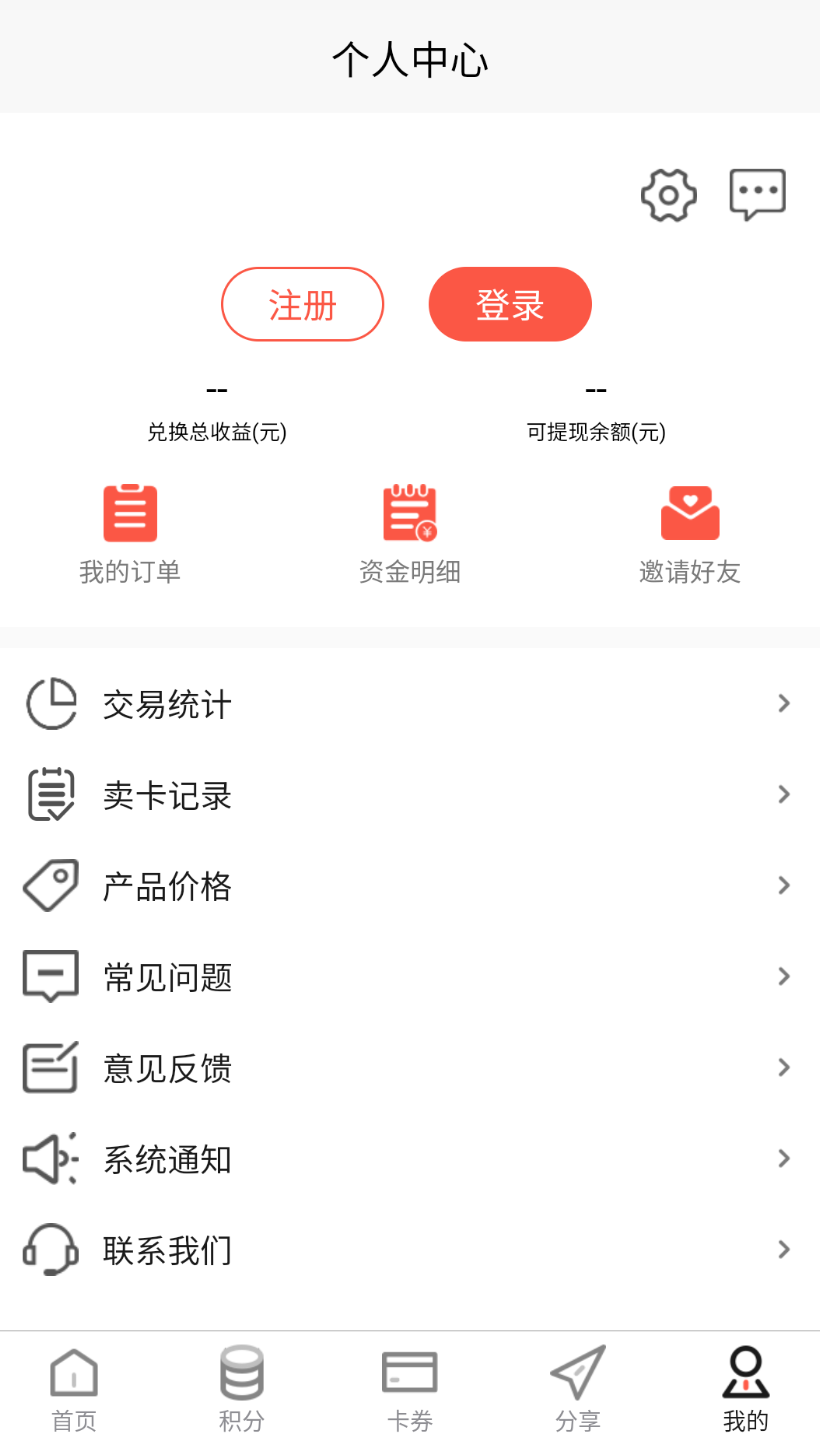The image size is (820, 1436).
Task: Open the 联系我们 contact row
Action: pos(410,1250)
